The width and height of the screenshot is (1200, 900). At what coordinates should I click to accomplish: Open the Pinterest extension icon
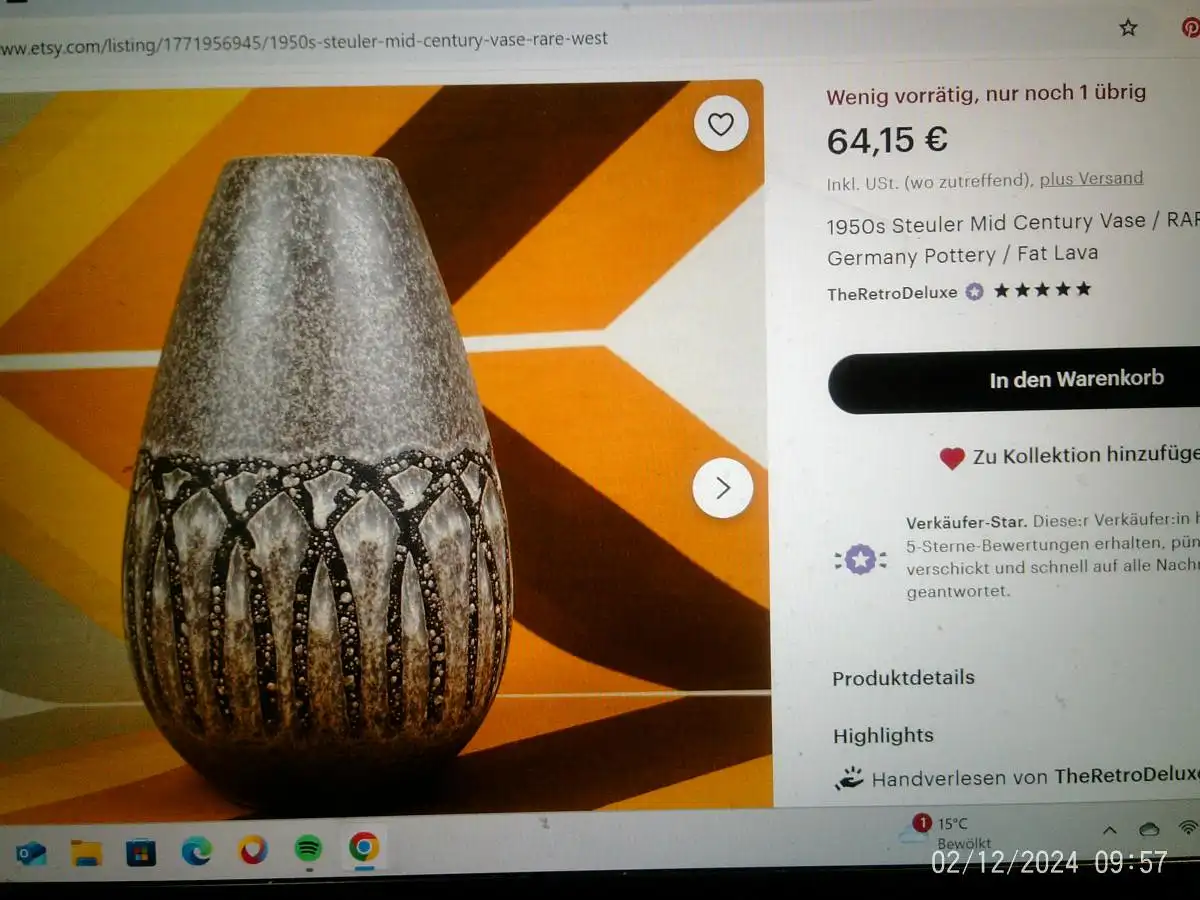[1188, 28]
